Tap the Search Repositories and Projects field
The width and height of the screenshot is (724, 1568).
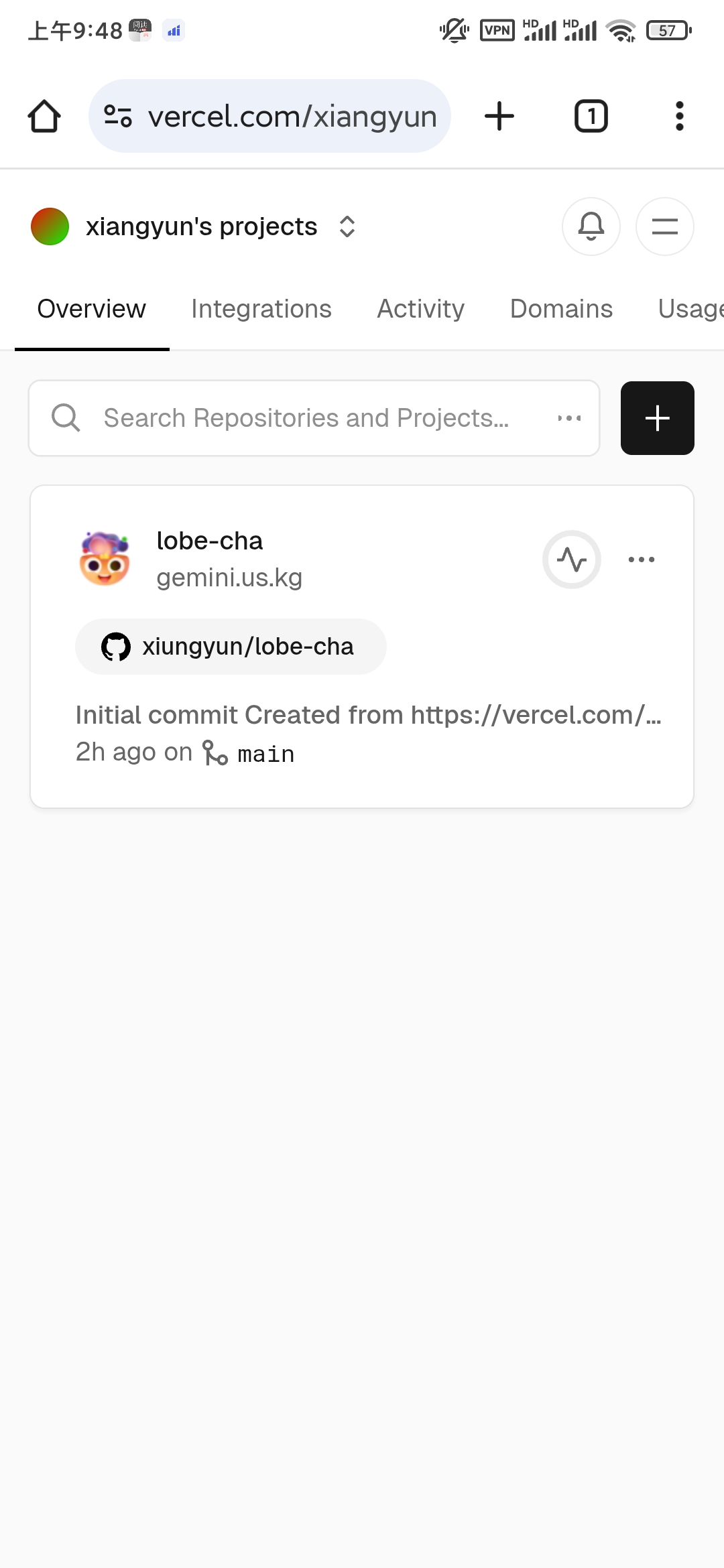pos(305,418)
